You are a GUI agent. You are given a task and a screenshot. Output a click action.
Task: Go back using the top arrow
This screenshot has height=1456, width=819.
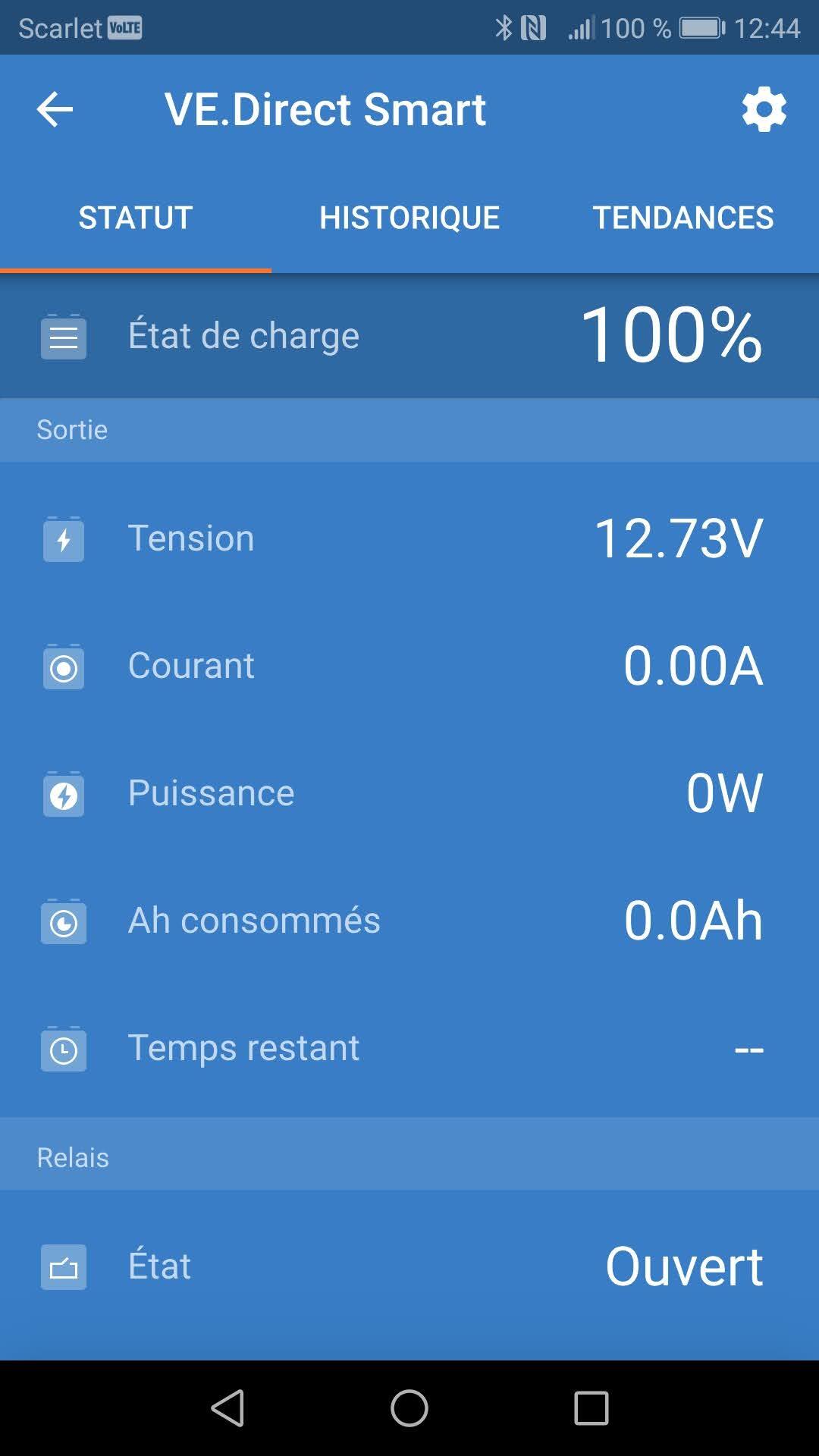pyautogui.click(x=55, y=109)
